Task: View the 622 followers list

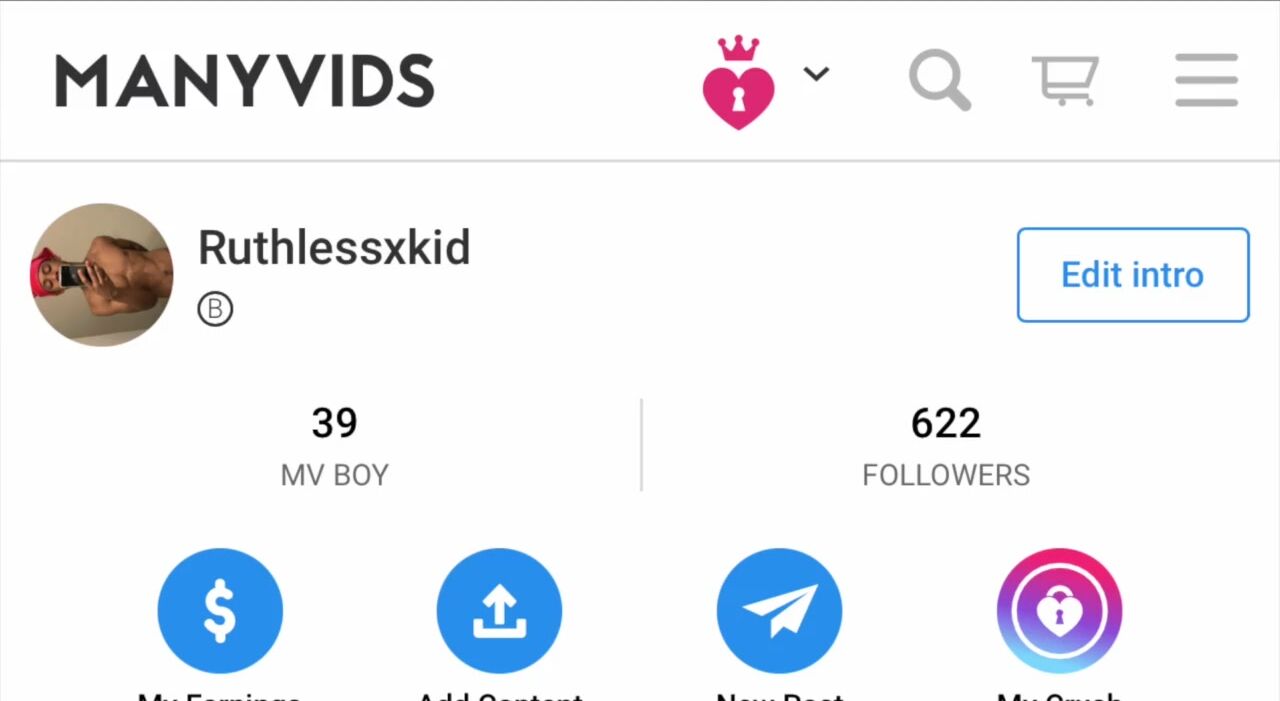Action: [945, 444]
